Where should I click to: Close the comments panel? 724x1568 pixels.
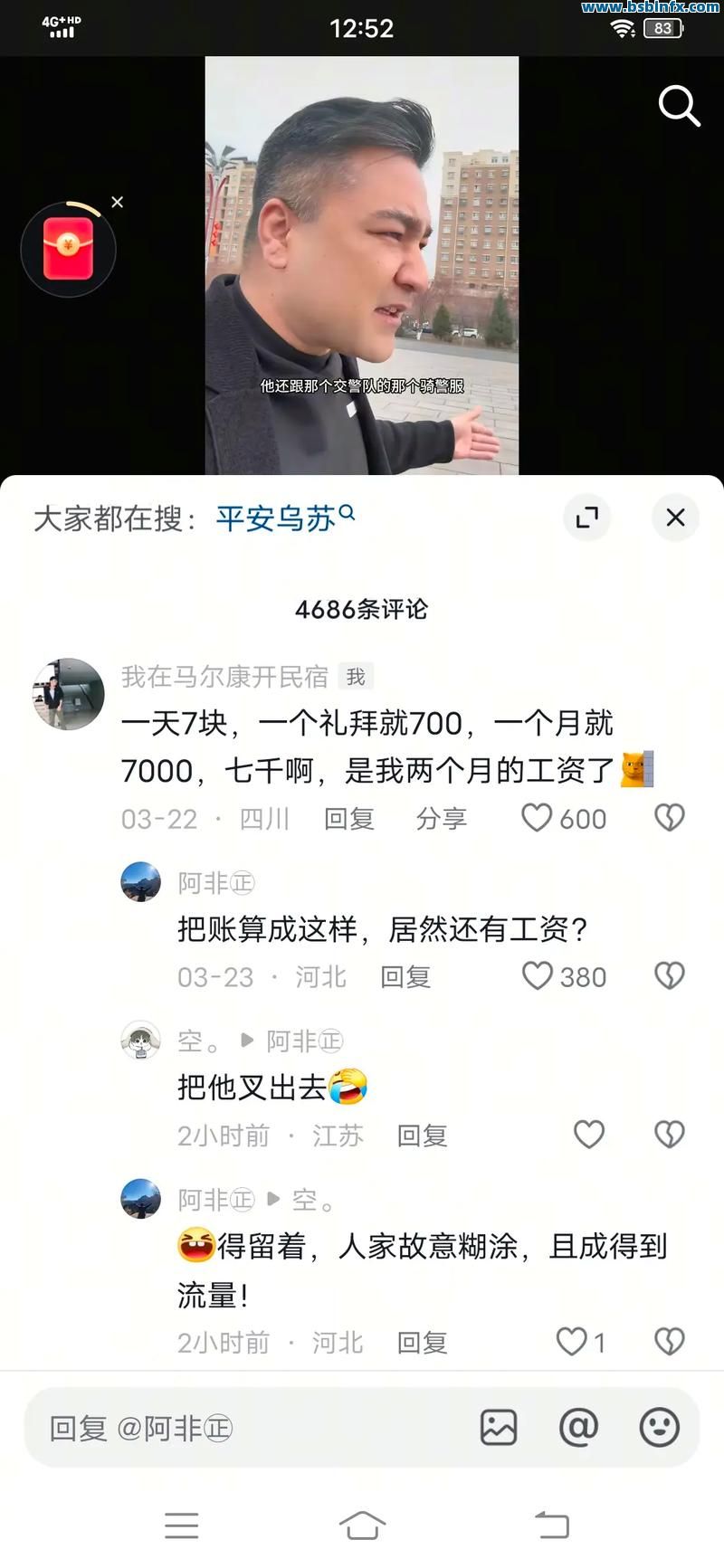pyautogui.click(x=675, y=518)
